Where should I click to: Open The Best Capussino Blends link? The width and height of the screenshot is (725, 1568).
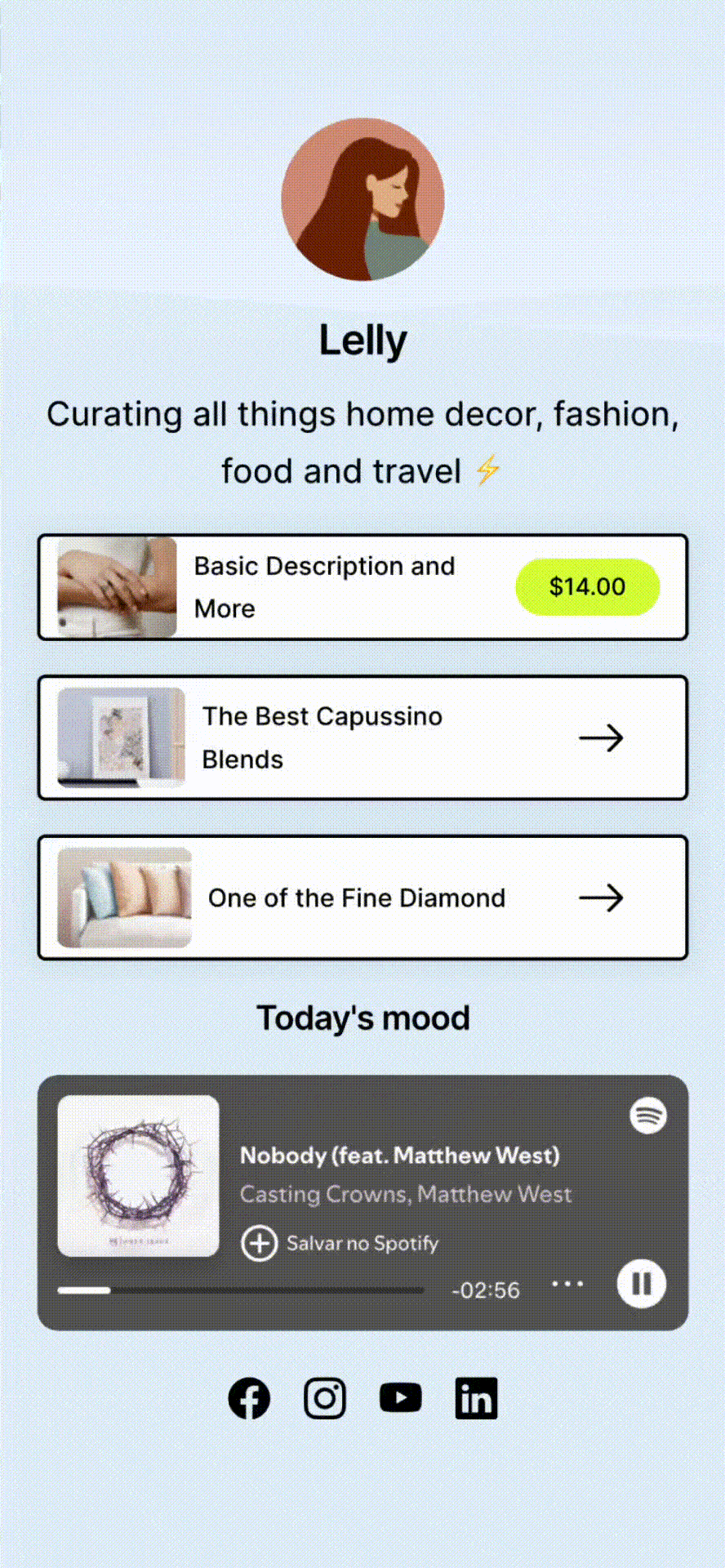pos(362,737)
